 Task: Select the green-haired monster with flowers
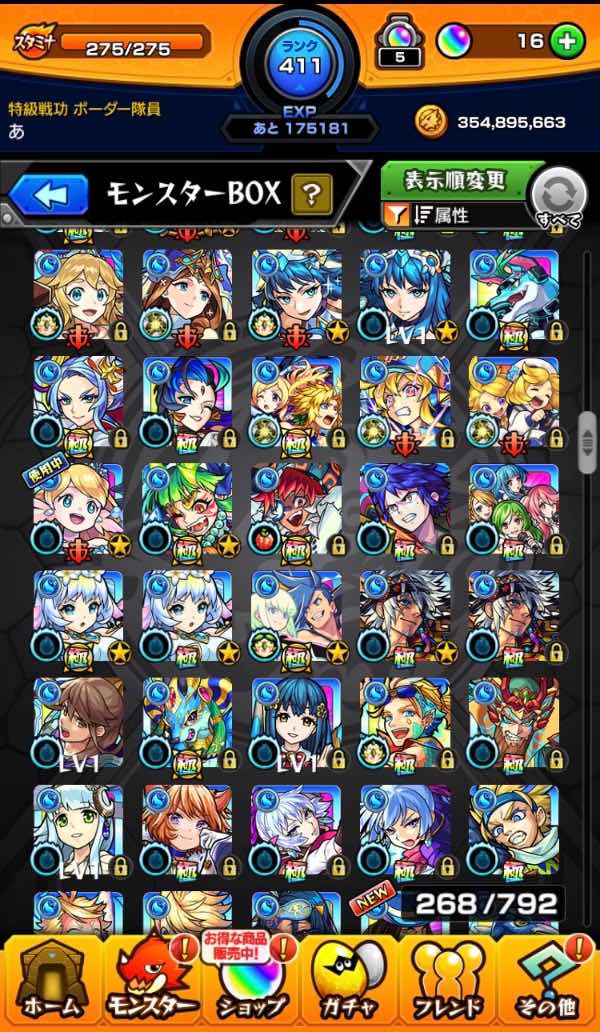click(187, 506)
